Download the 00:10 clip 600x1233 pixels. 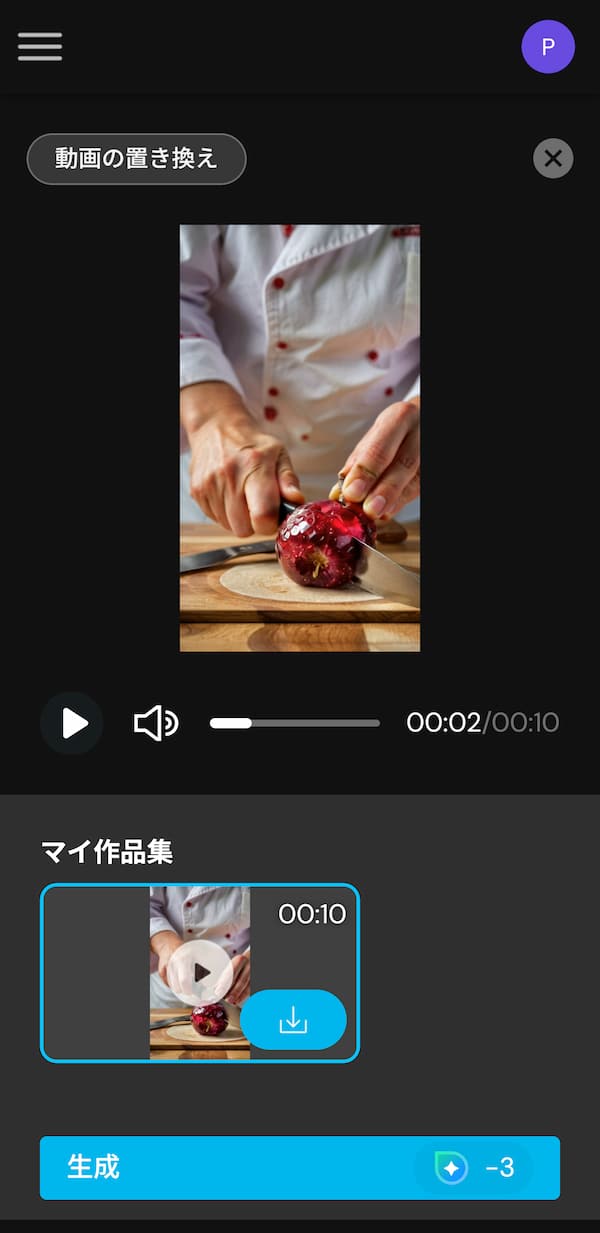point(293,1019)
